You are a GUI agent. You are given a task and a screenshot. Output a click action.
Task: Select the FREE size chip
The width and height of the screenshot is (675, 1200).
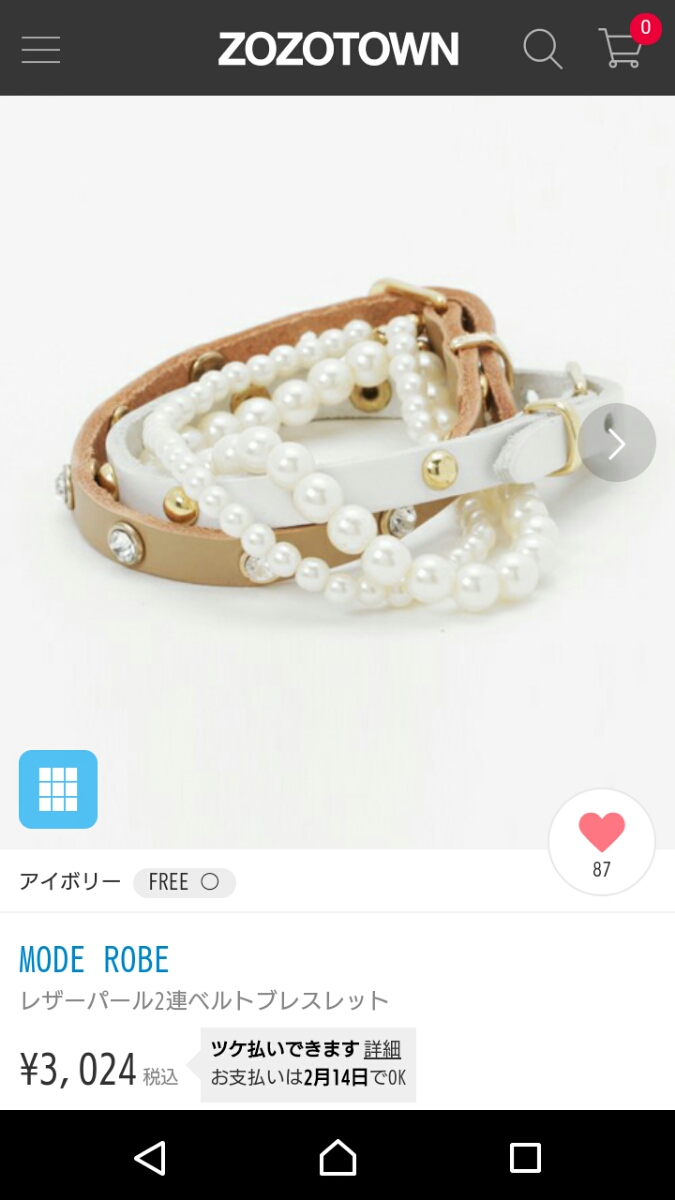tap(184, 882)
